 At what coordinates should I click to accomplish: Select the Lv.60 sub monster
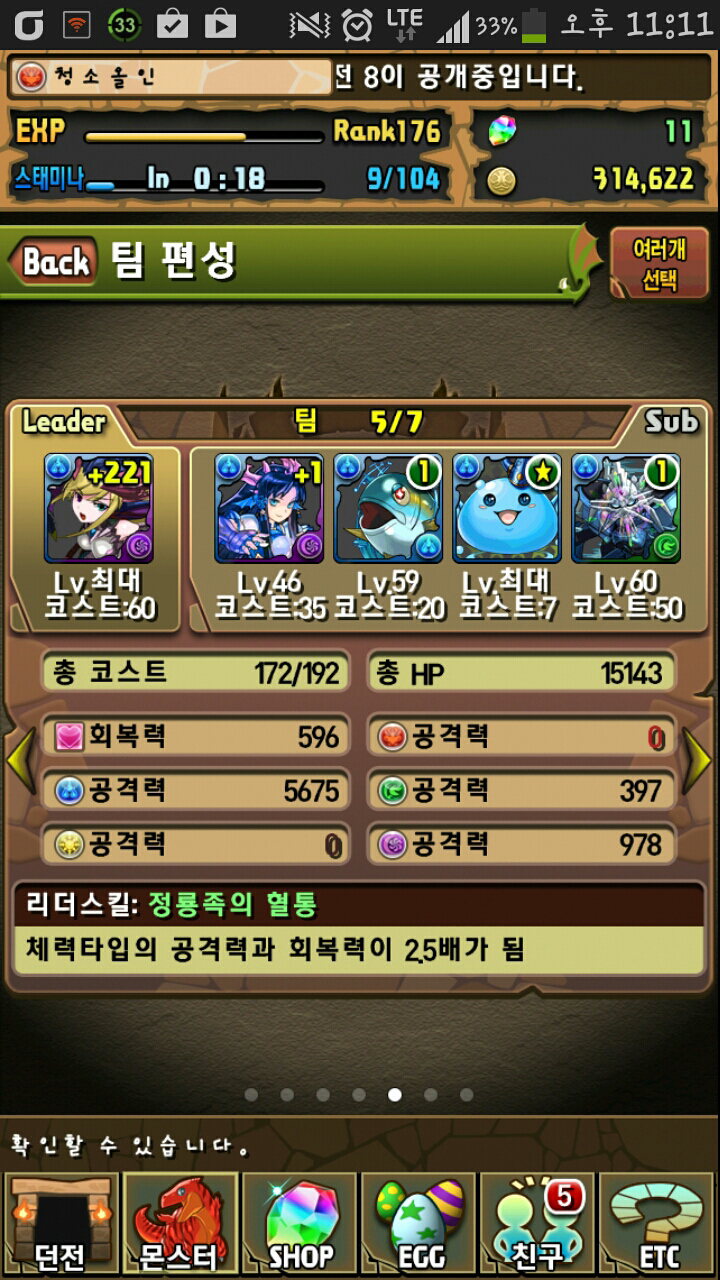[x=625, y=508]
